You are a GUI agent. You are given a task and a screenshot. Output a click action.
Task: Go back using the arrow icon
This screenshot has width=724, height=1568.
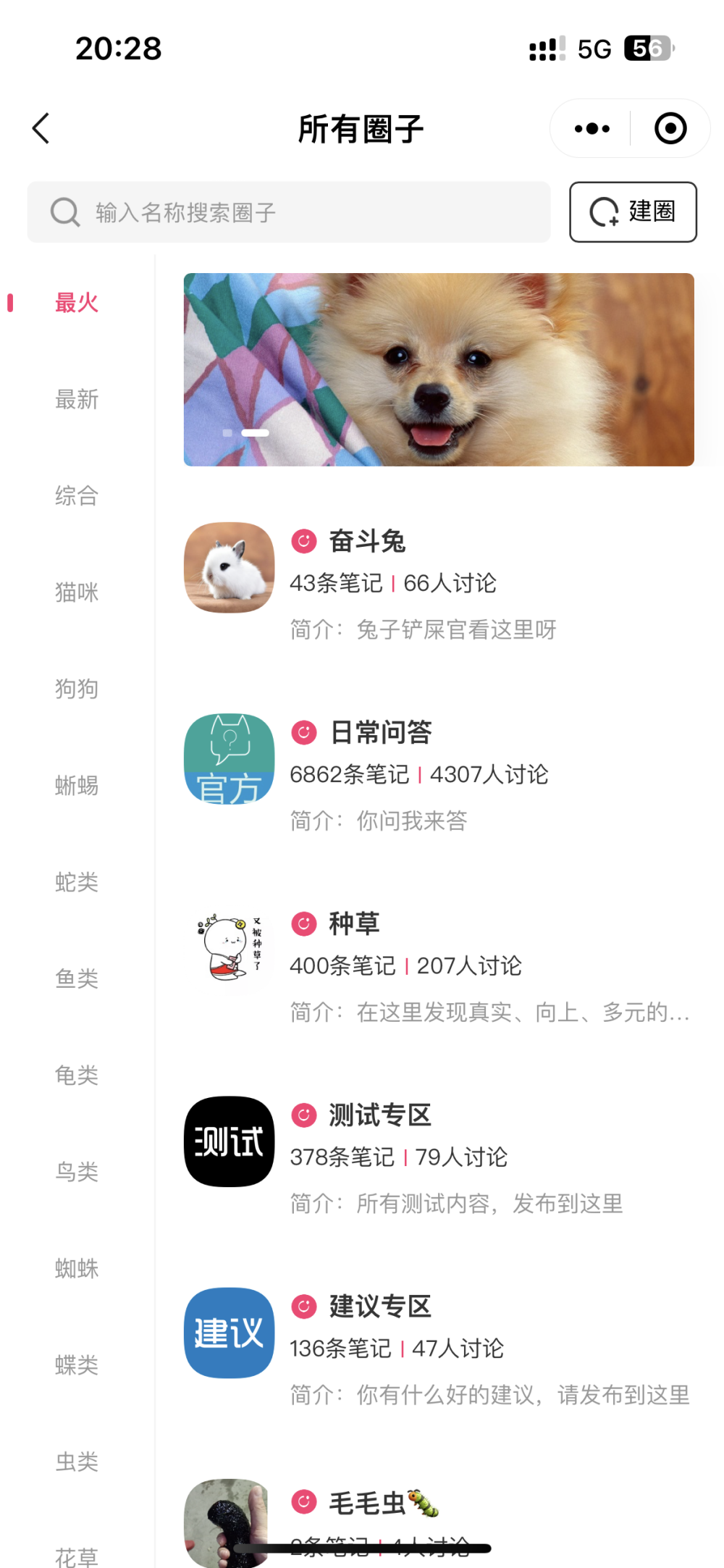(41, 129)
